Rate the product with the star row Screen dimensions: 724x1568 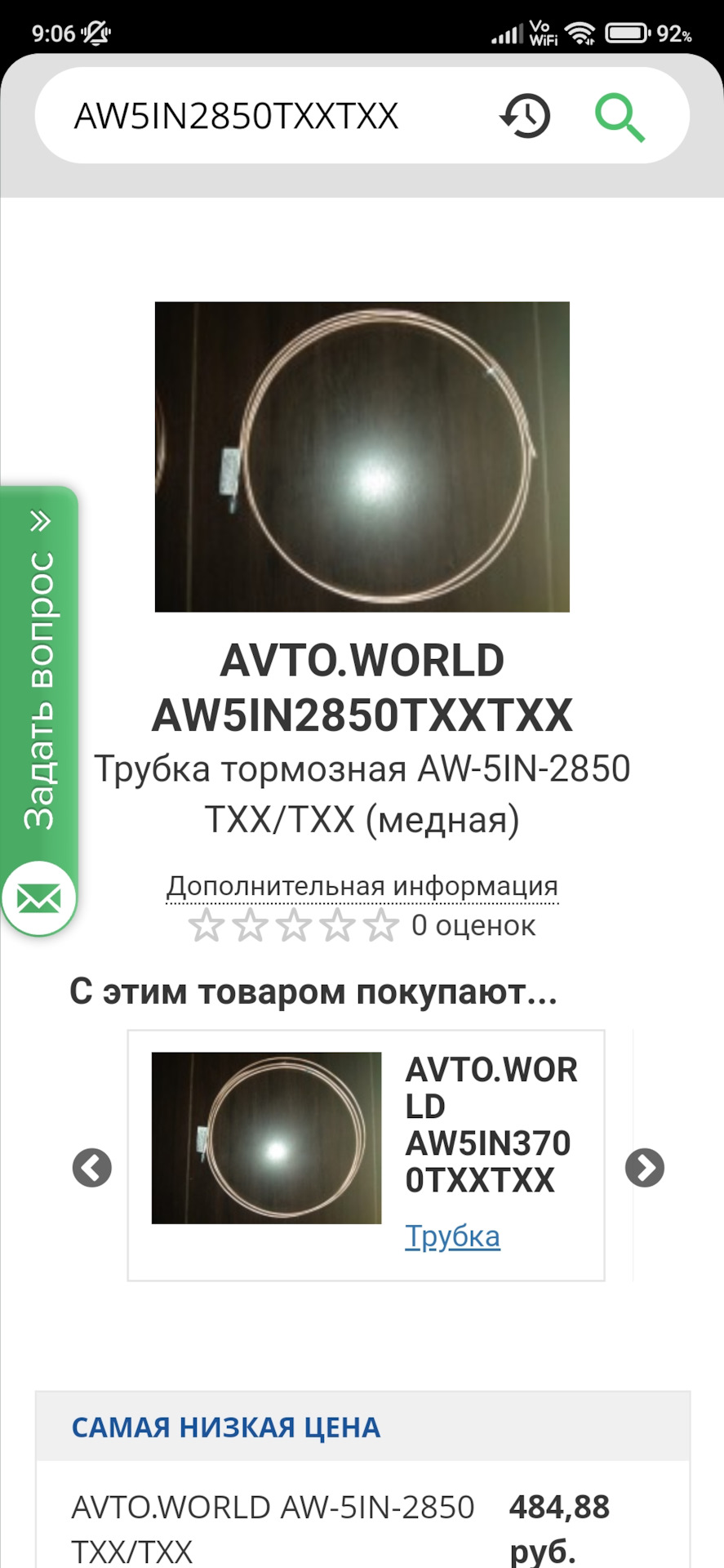(294, 926)
